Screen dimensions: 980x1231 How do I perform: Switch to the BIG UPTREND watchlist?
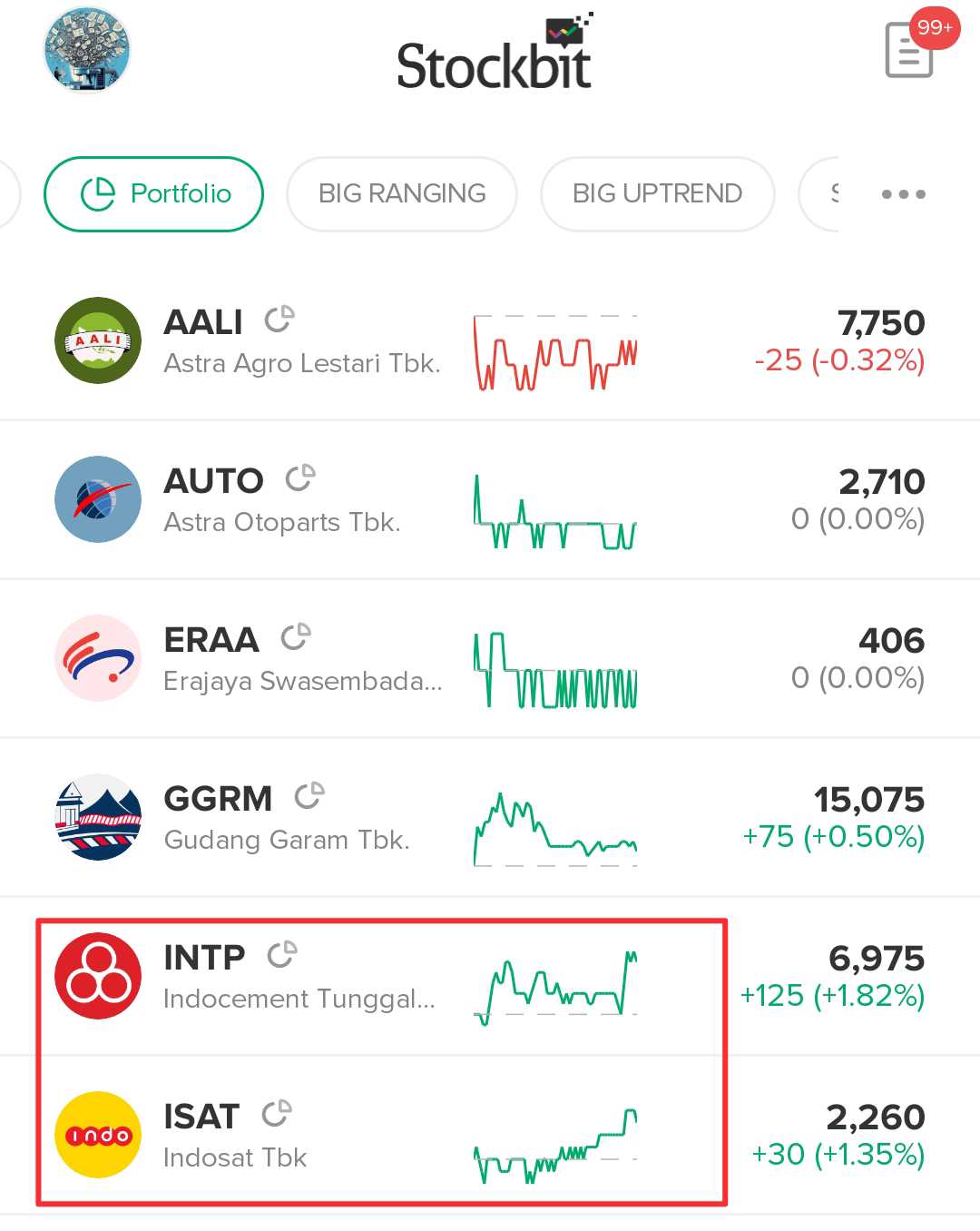click(x=657, y=193)
